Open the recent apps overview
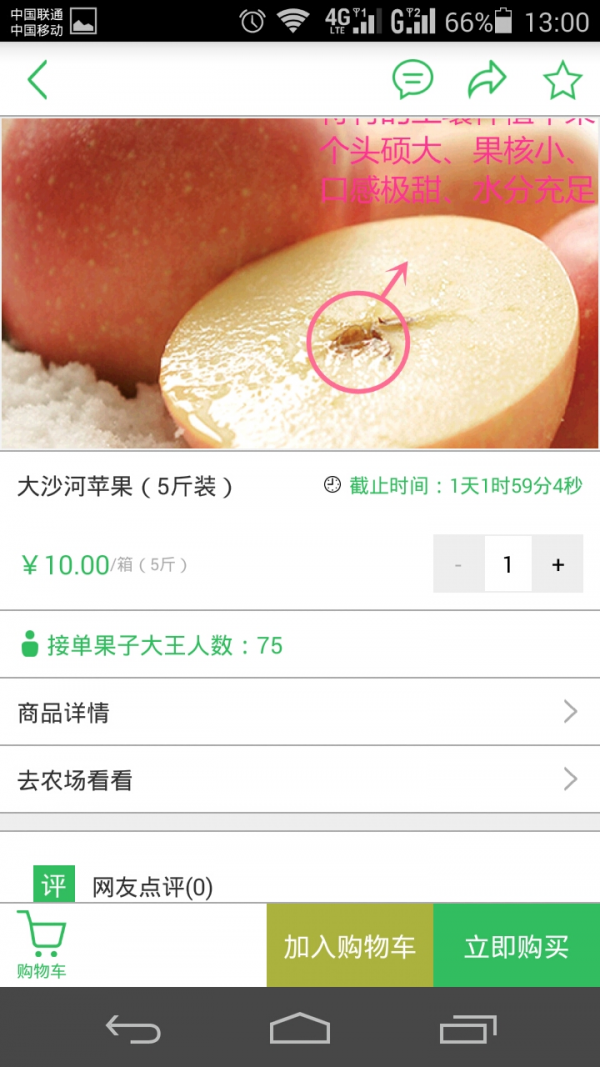 [x=467, y=1028]
